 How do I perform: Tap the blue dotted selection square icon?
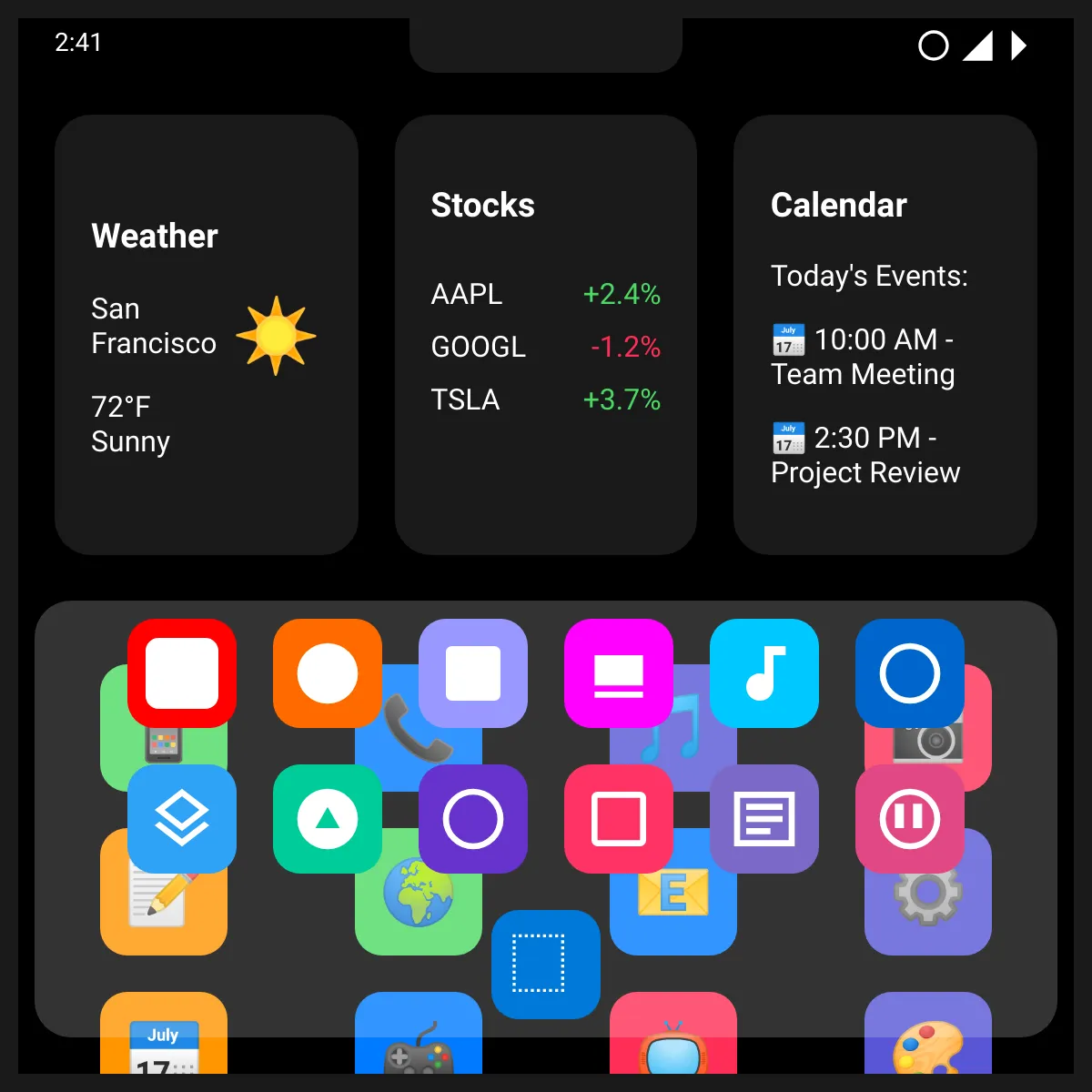click(x=546, y=965)
